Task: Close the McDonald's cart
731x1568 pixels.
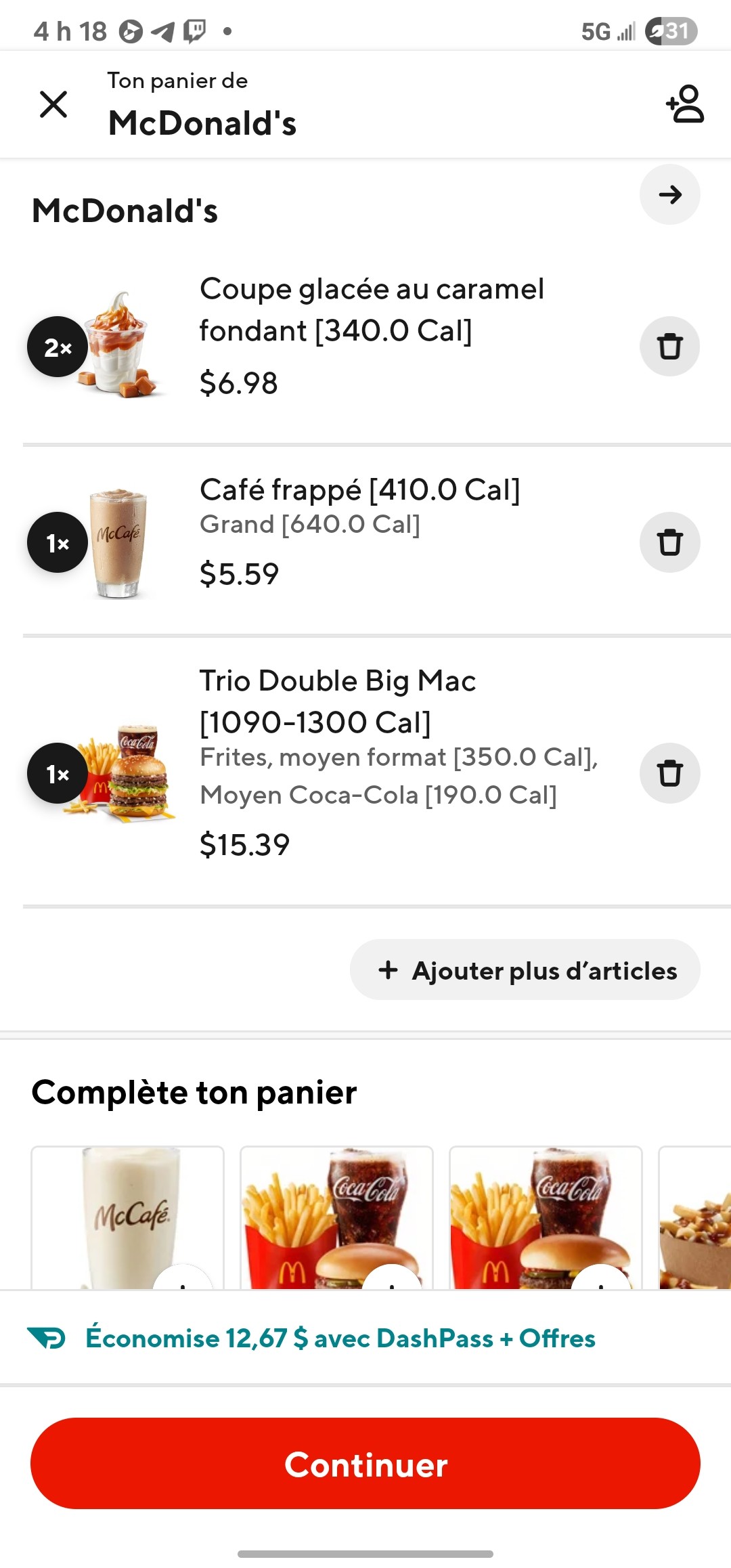Action: click(53, 104)
